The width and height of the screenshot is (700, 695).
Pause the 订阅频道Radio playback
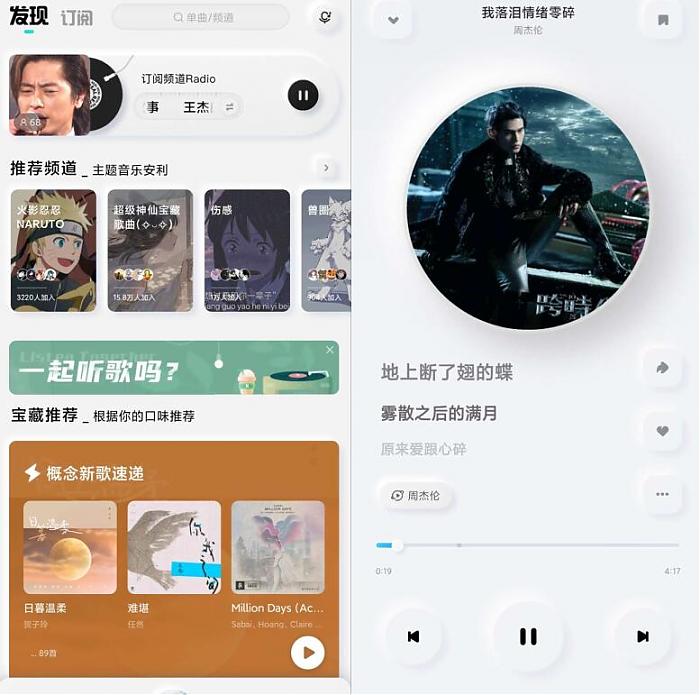point(303,95)
